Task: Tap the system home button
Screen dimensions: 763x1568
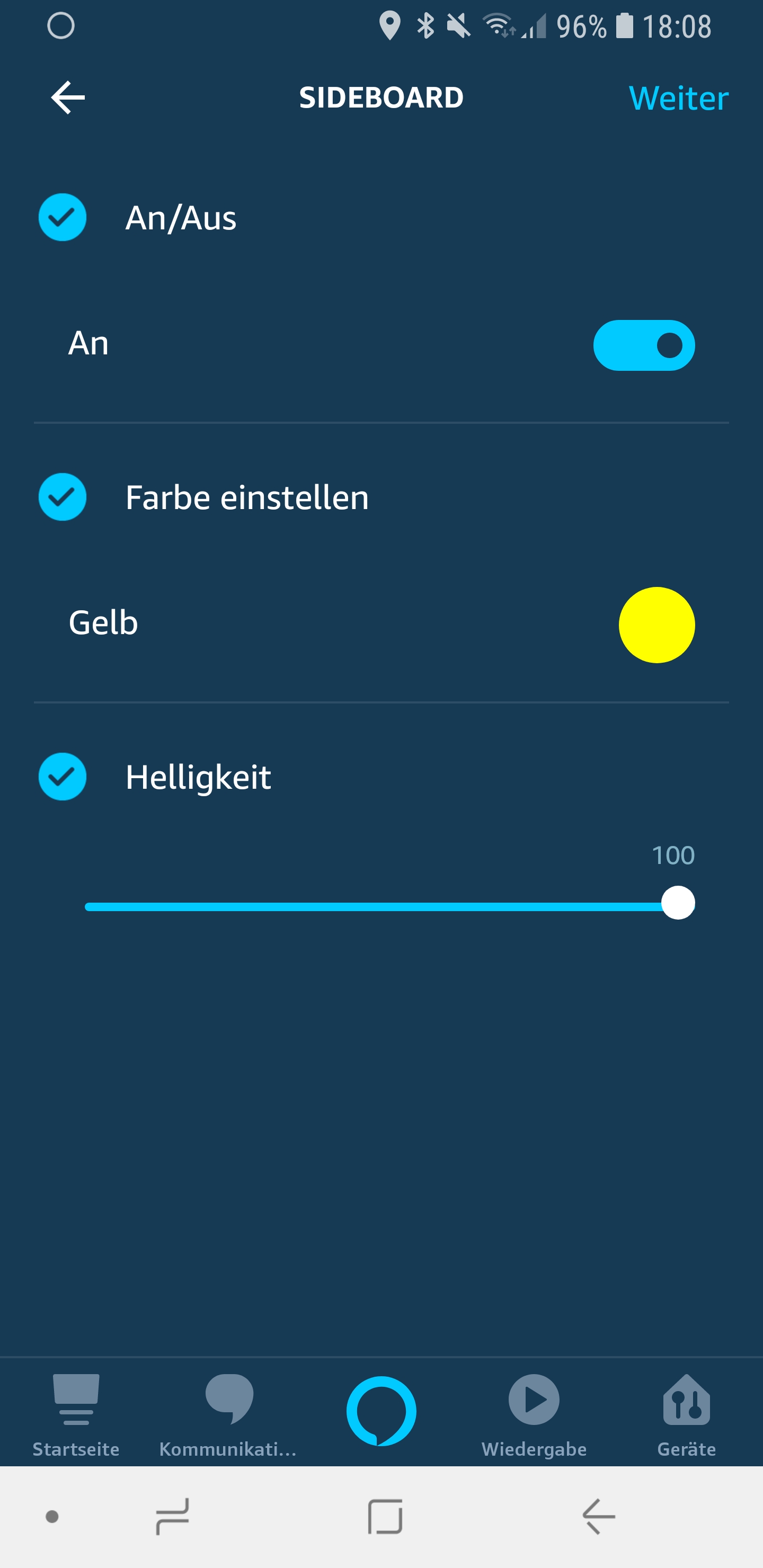Action: [x=385, y=1516]
